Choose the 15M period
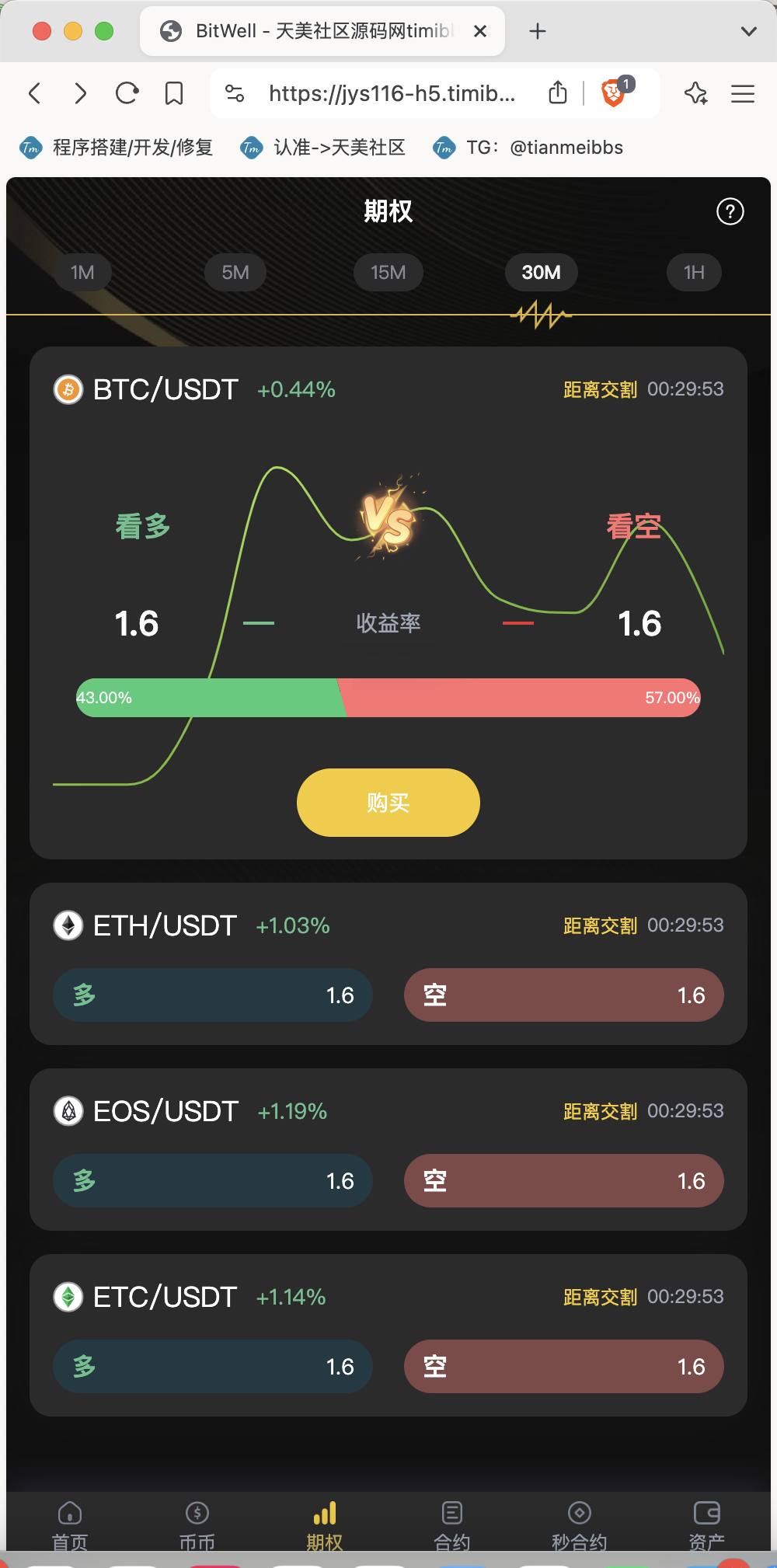This screenshot has width=777, height=1568. click(x=388, y=273)
